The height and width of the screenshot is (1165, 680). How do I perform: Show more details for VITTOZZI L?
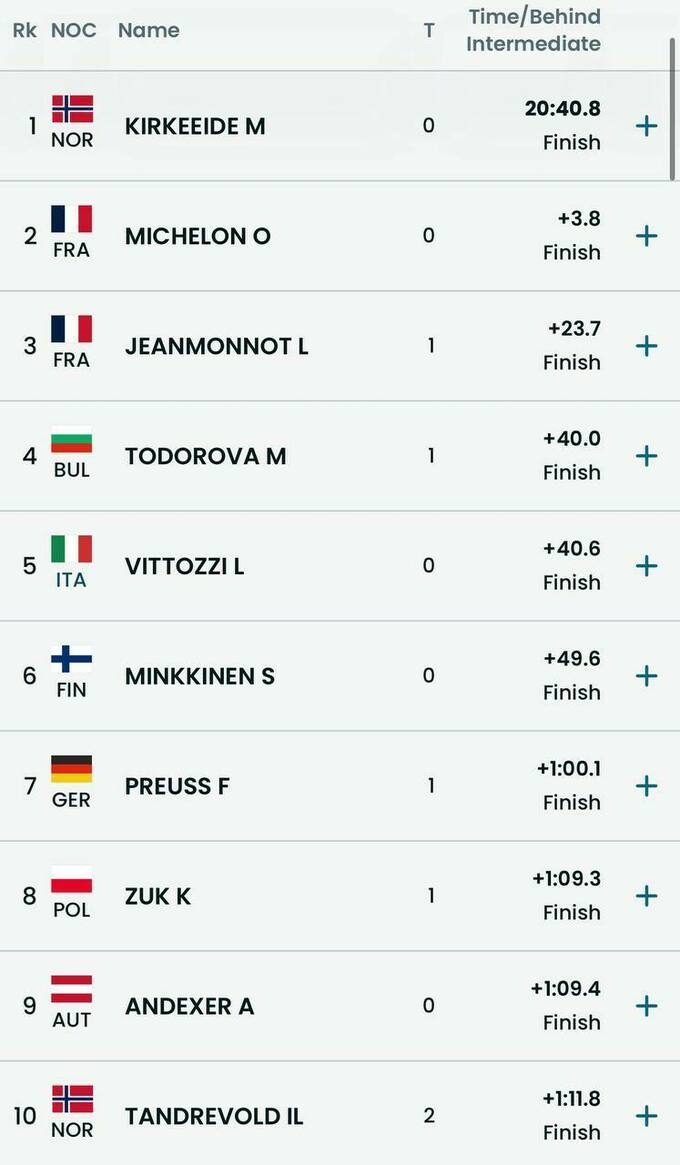coord(647,566)
